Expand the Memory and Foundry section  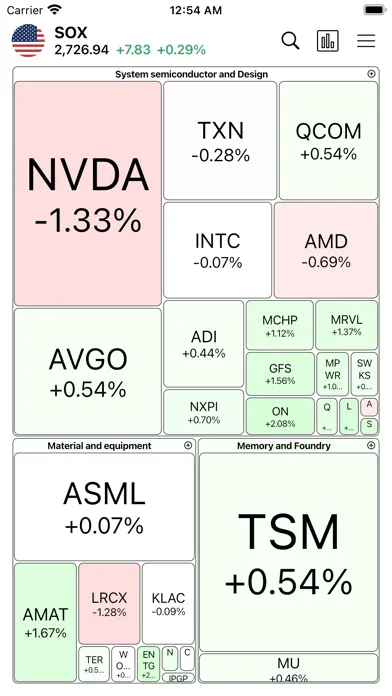371,445
